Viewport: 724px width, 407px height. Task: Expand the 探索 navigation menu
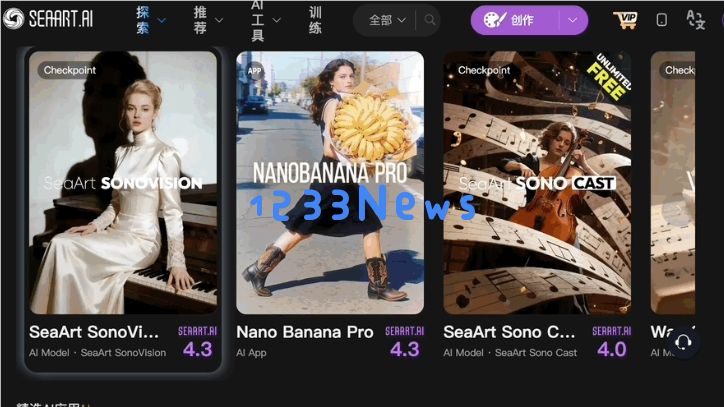(x=150, y=20)
